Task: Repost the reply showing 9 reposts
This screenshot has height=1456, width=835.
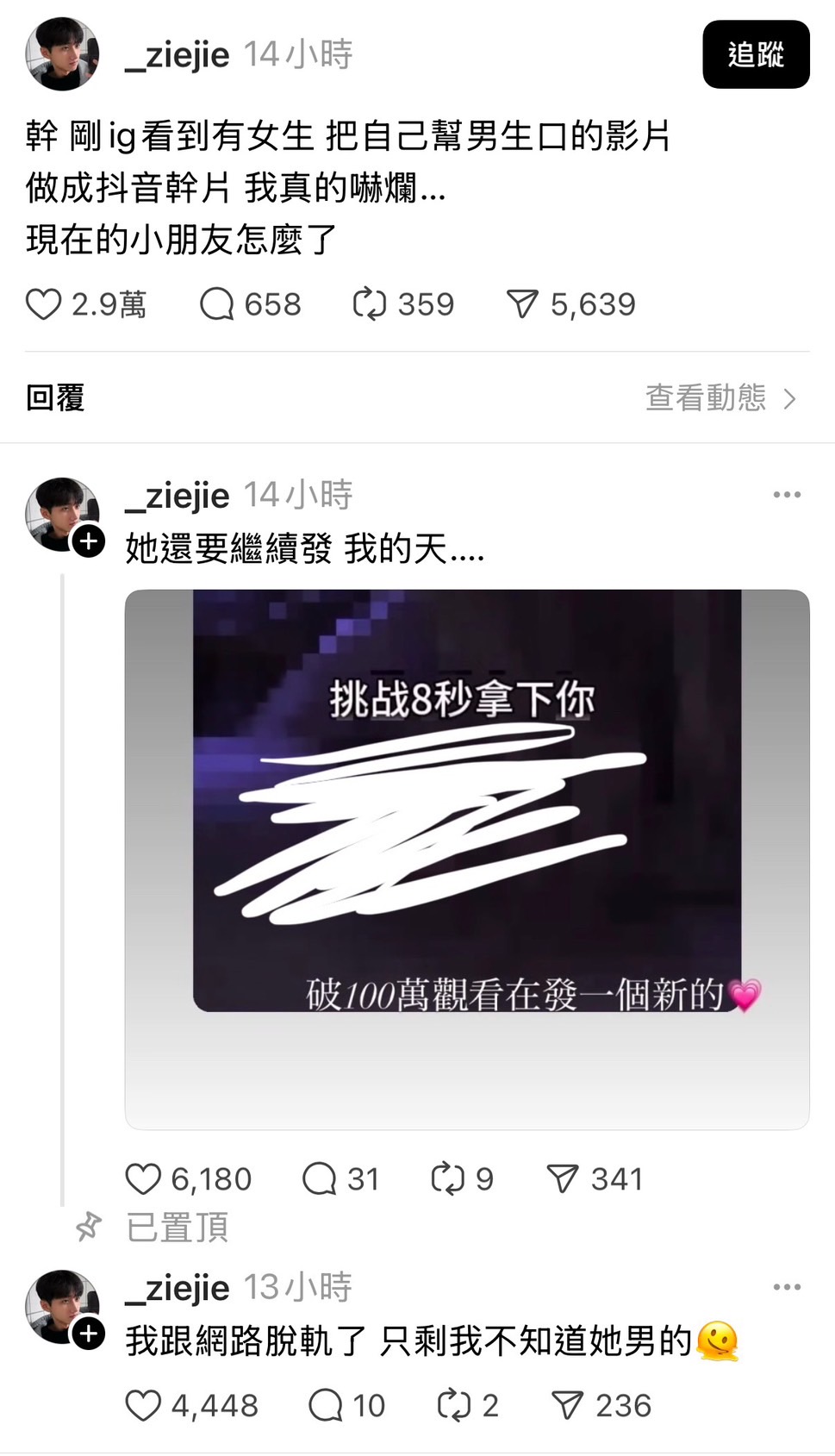Action: [447, 1178]
